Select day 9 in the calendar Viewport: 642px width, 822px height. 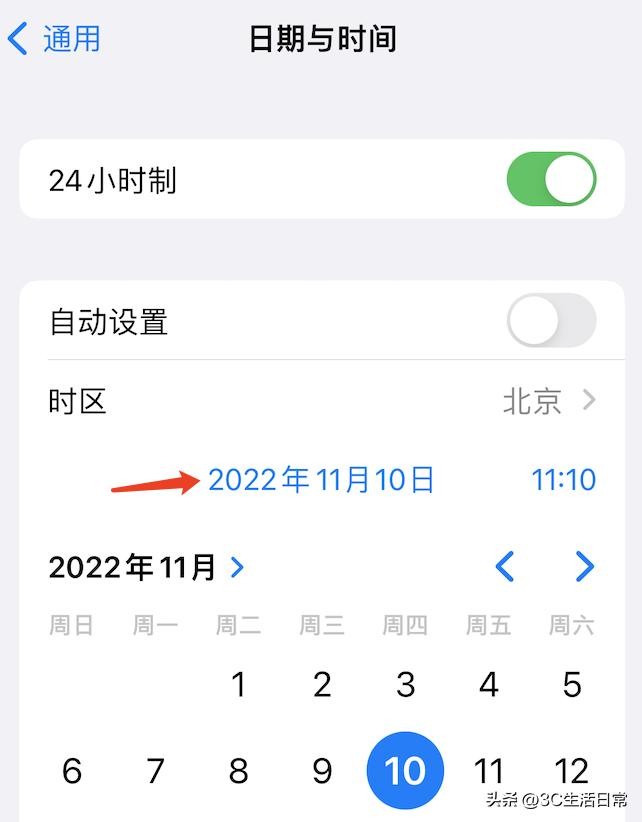tap(322, 771)
